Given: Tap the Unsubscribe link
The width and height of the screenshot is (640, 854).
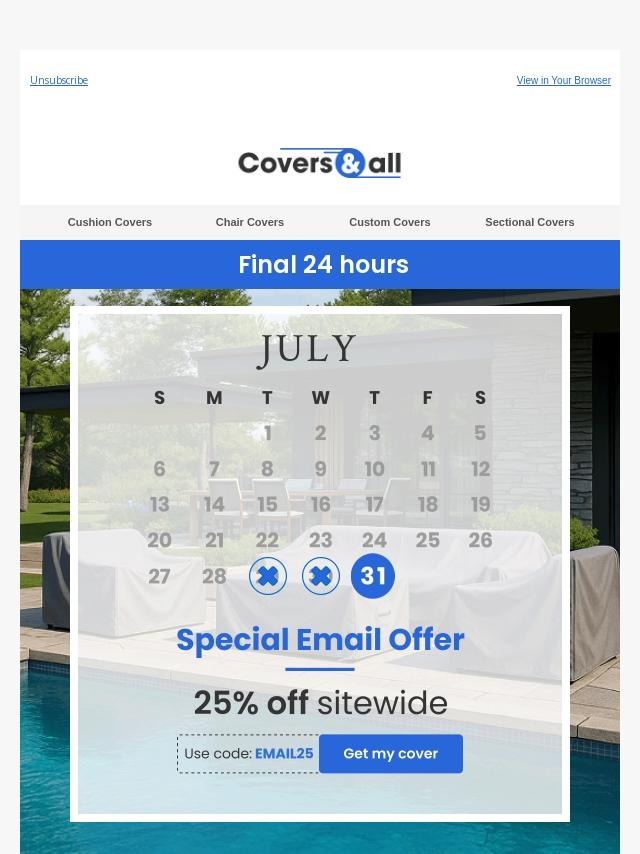Looking at the screenshot, I should (x=59, y=80).
